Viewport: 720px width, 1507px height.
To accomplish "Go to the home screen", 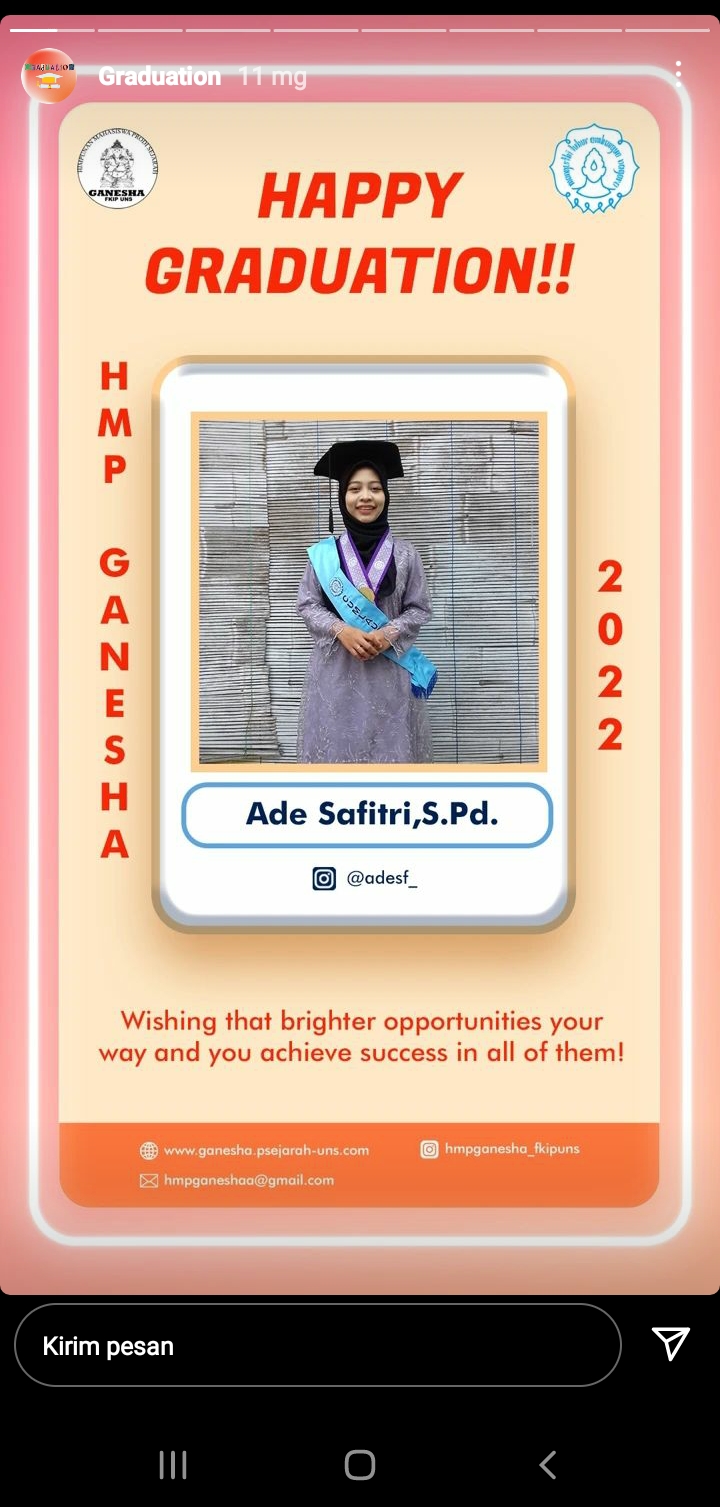I will [359, 1465].
